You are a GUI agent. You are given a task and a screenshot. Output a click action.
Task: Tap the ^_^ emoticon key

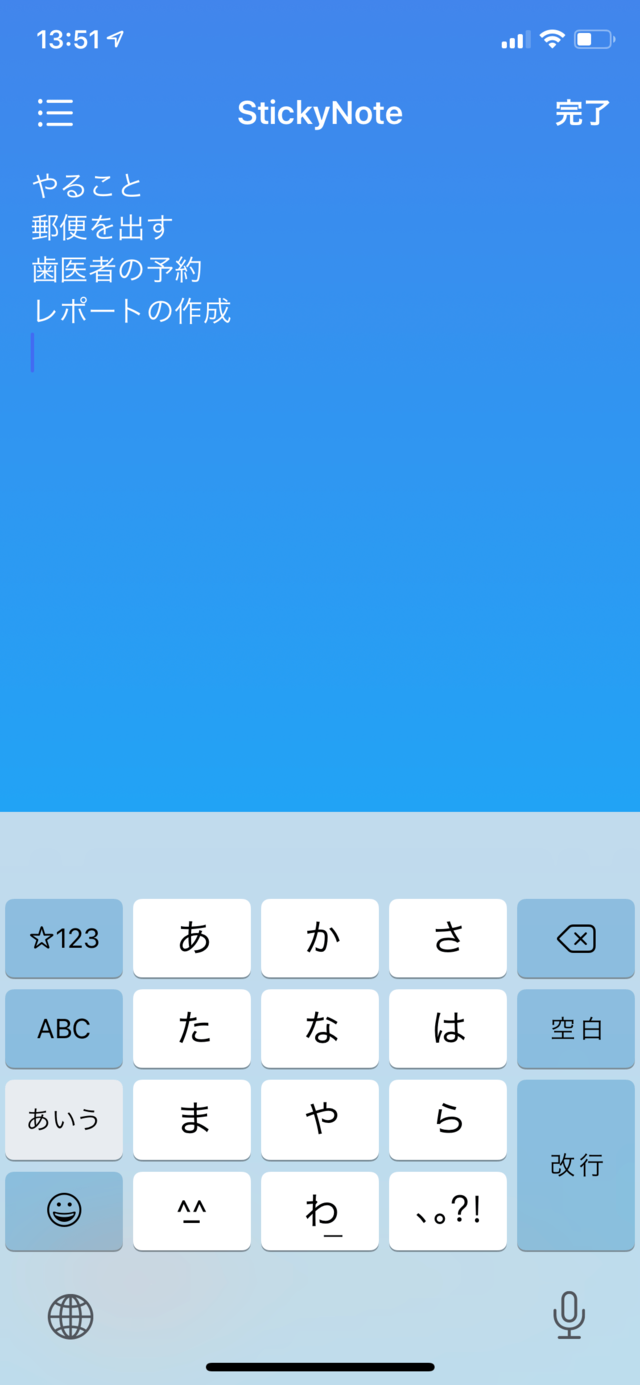(x=192, y=1211)
